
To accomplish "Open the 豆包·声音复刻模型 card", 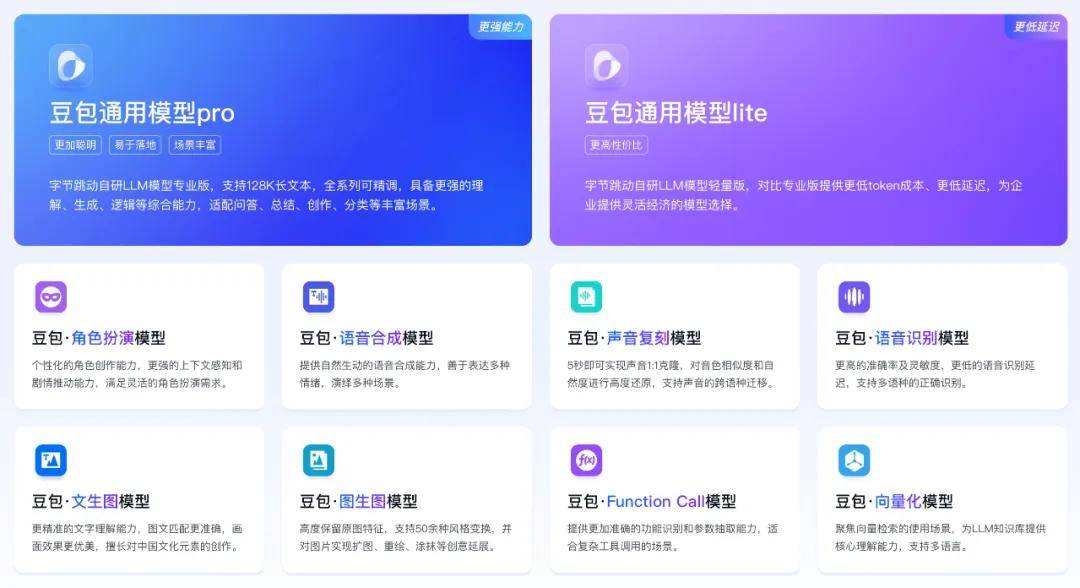I will (674, 337).
